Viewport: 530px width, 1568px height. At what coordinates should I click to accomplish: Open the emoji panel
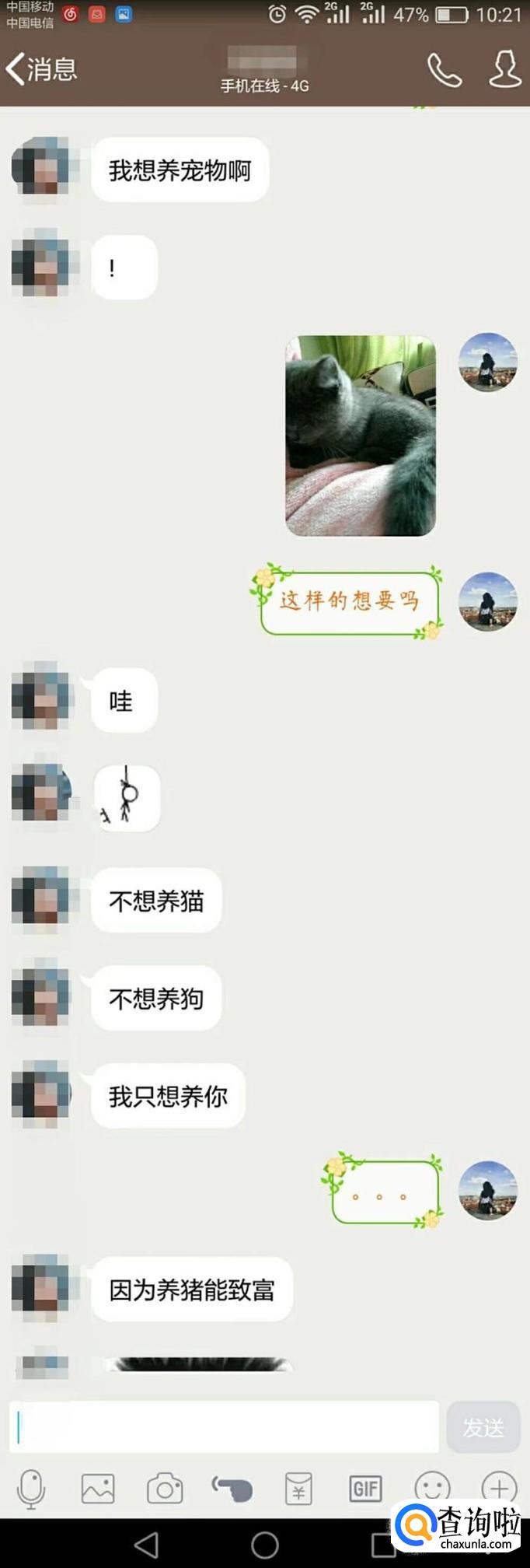(432, 1486)
